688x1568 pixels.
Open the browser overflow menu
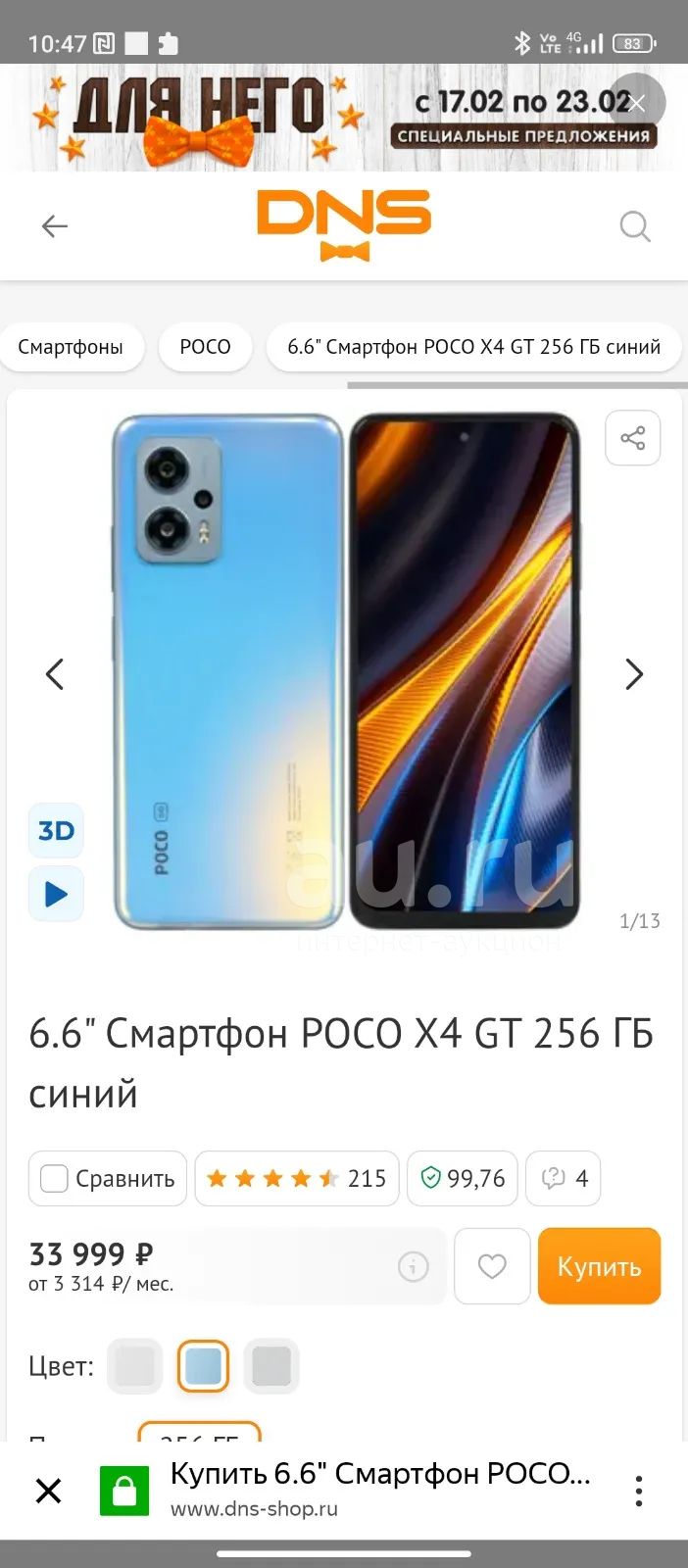click(x=639, y=1491)
